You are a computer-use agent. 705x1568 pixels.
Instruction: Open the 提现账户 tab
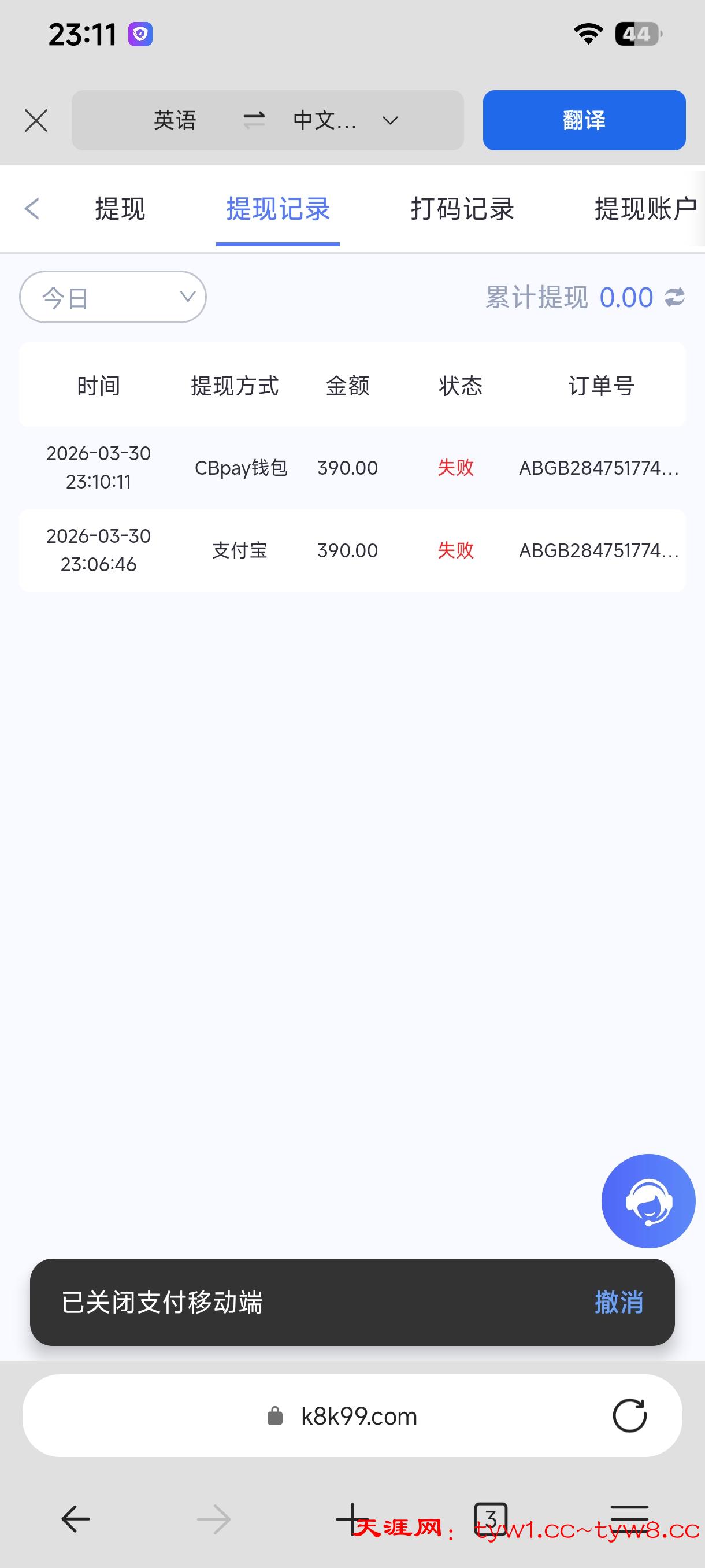(x=645, y=209)
